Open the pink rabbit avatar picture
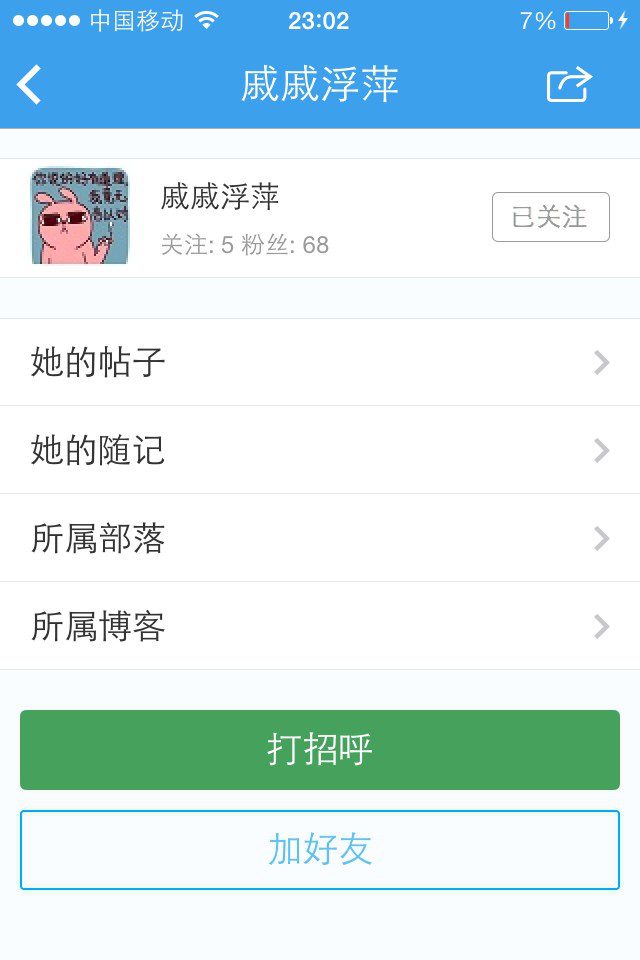This screenshot has width=640, height=960. point(80,216)
